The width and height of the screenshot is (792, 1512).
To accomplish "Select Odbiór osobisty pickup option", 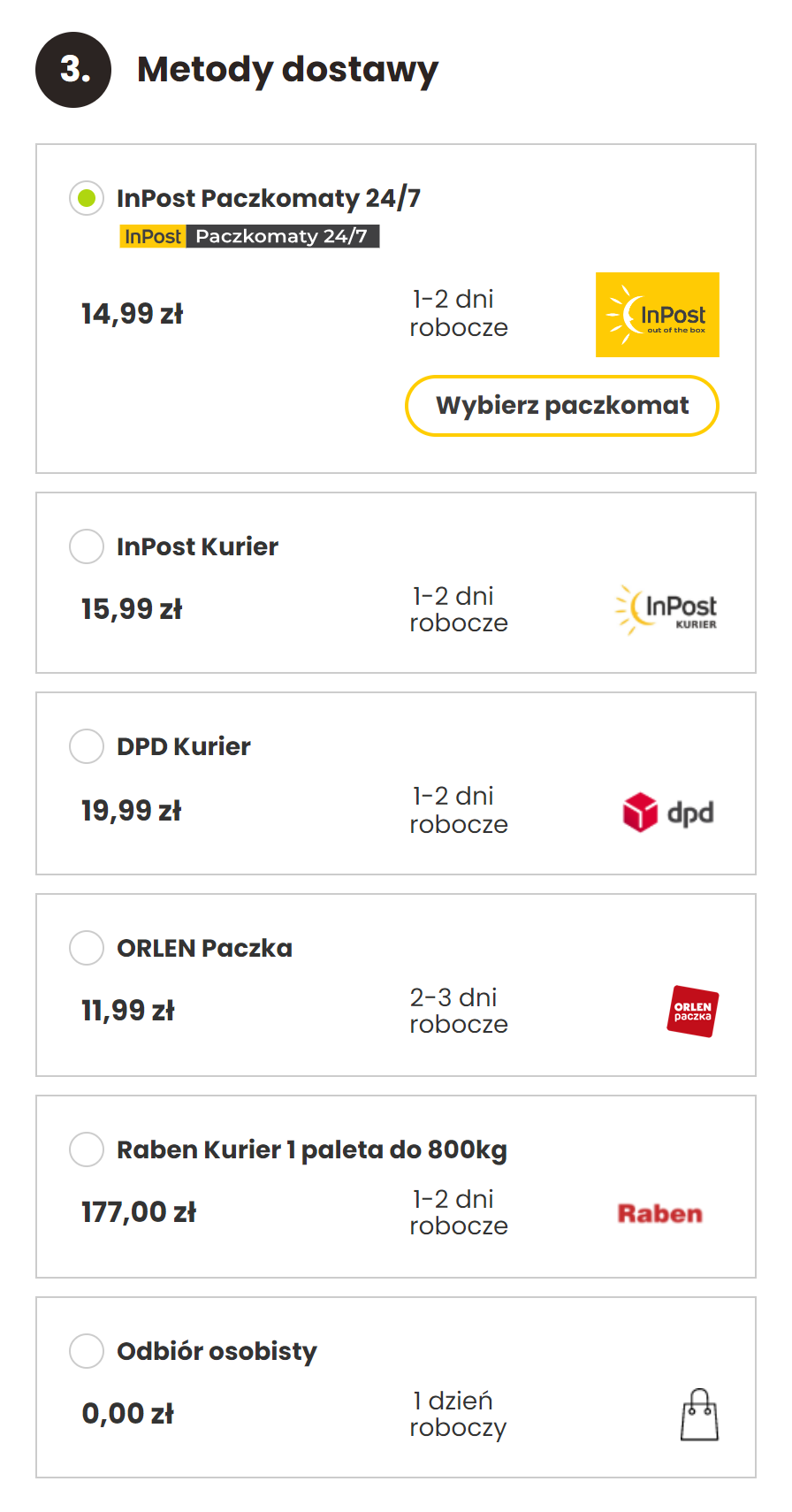I will [87, 1351].
